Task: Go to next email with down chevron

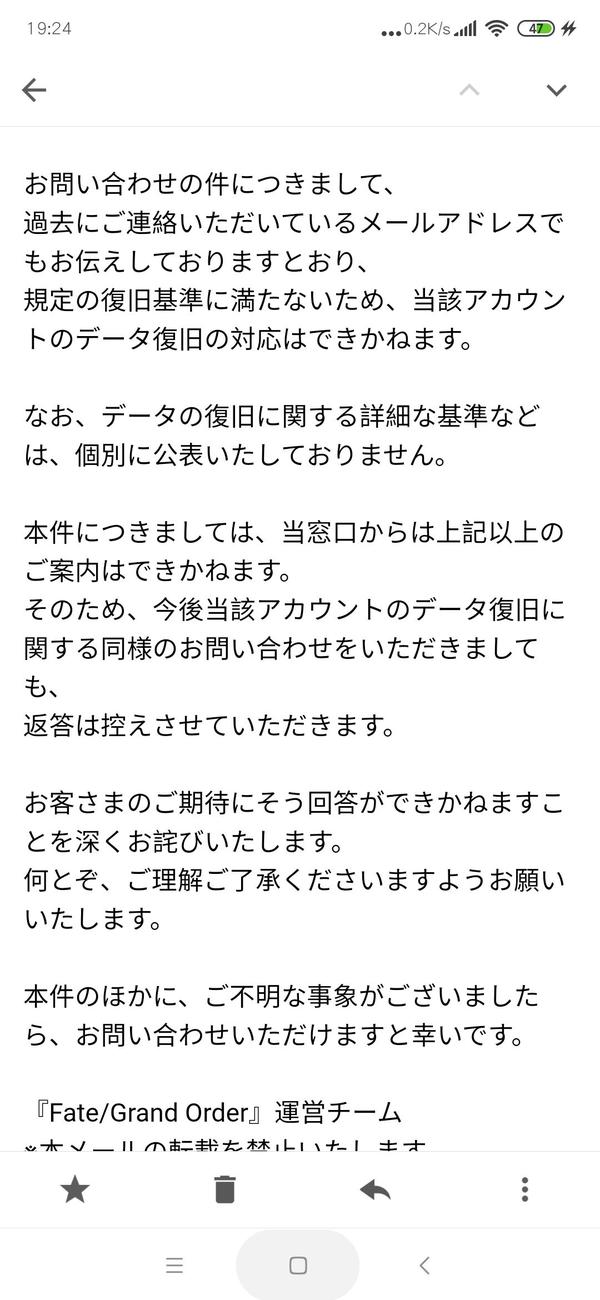Action: [556, 90]
